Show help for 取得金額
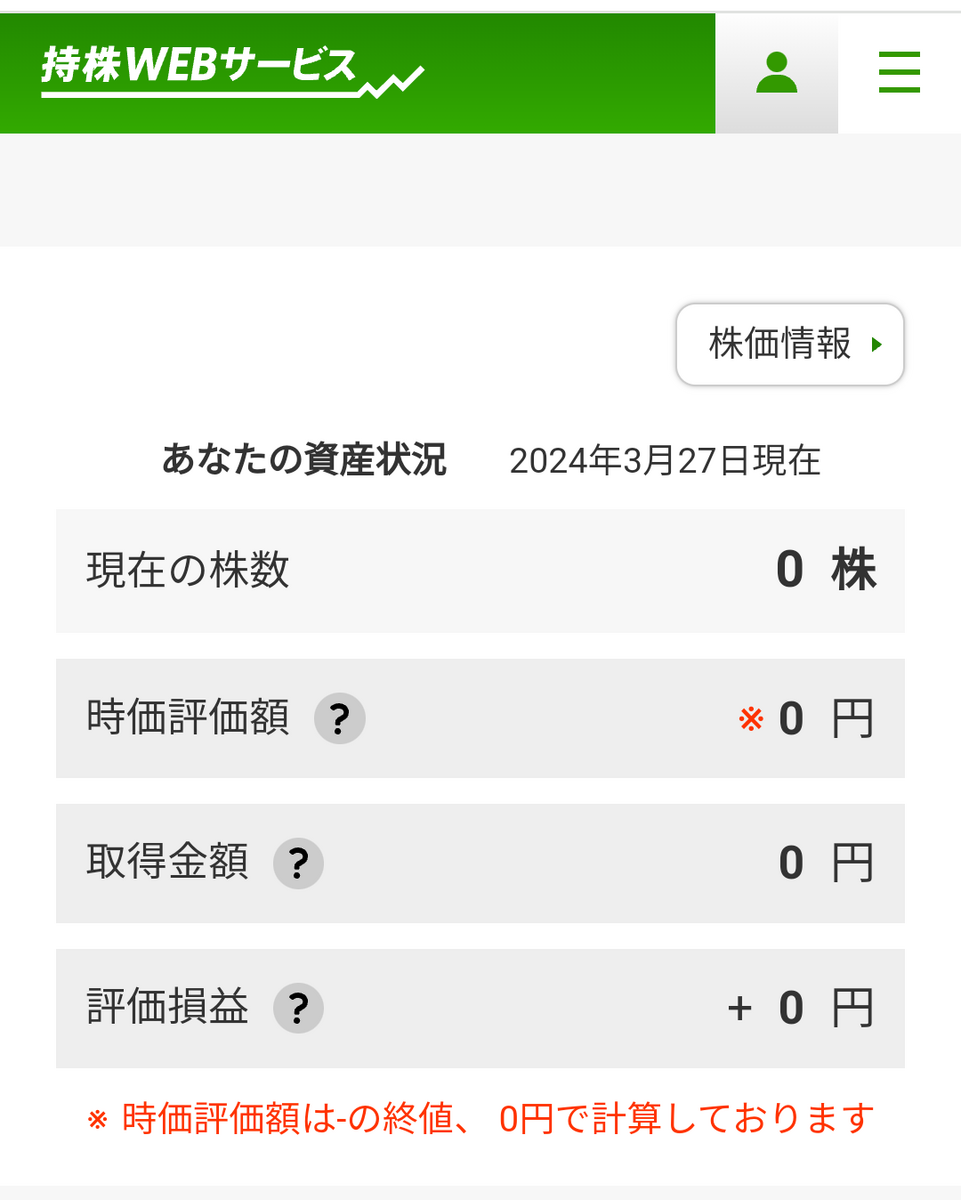This screenshot has height=1200, width=961. coord(299,864)
